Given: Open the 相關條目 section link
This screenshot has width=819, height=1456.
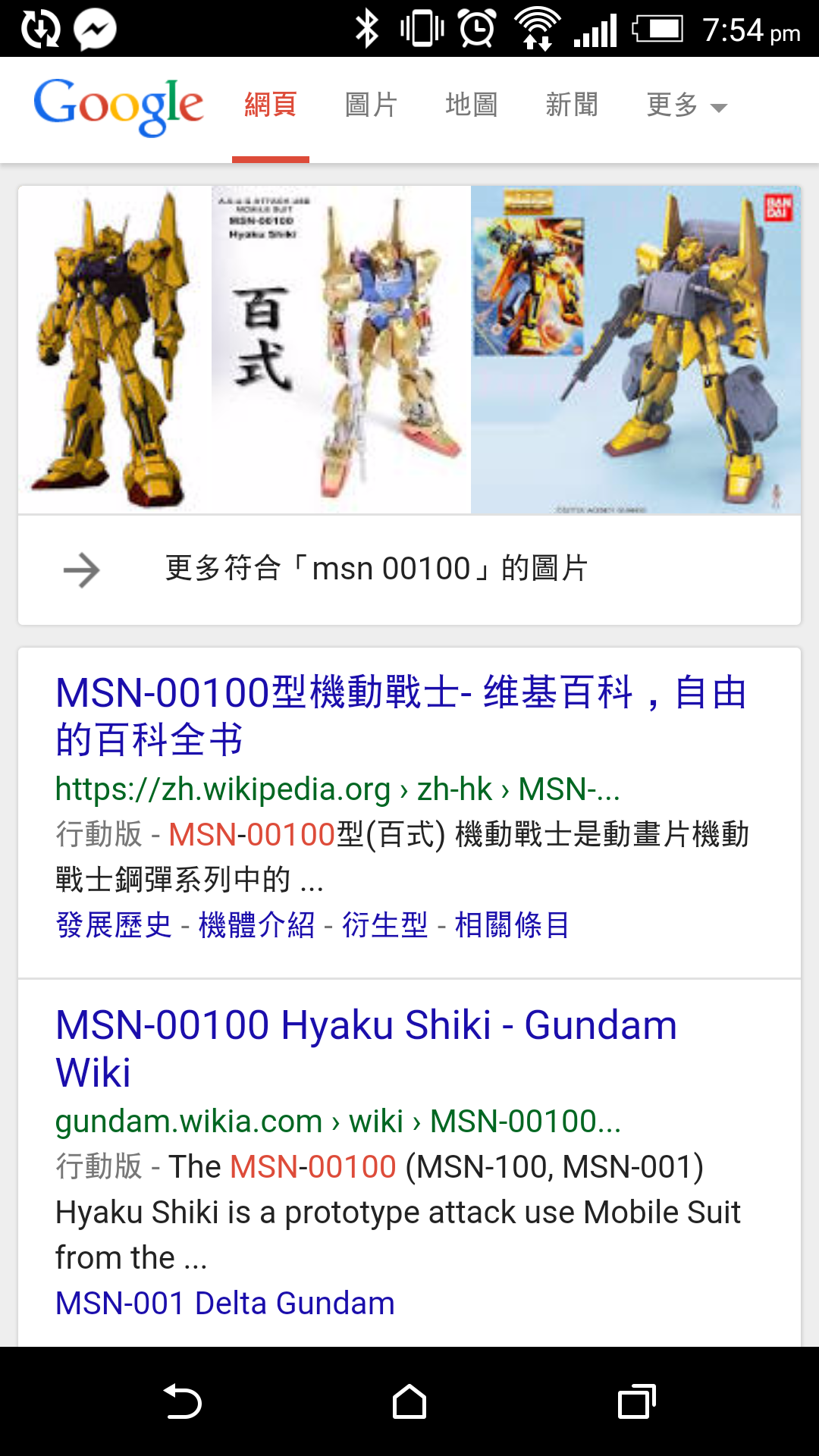Looking at the screenshot, I should [512, 925].
